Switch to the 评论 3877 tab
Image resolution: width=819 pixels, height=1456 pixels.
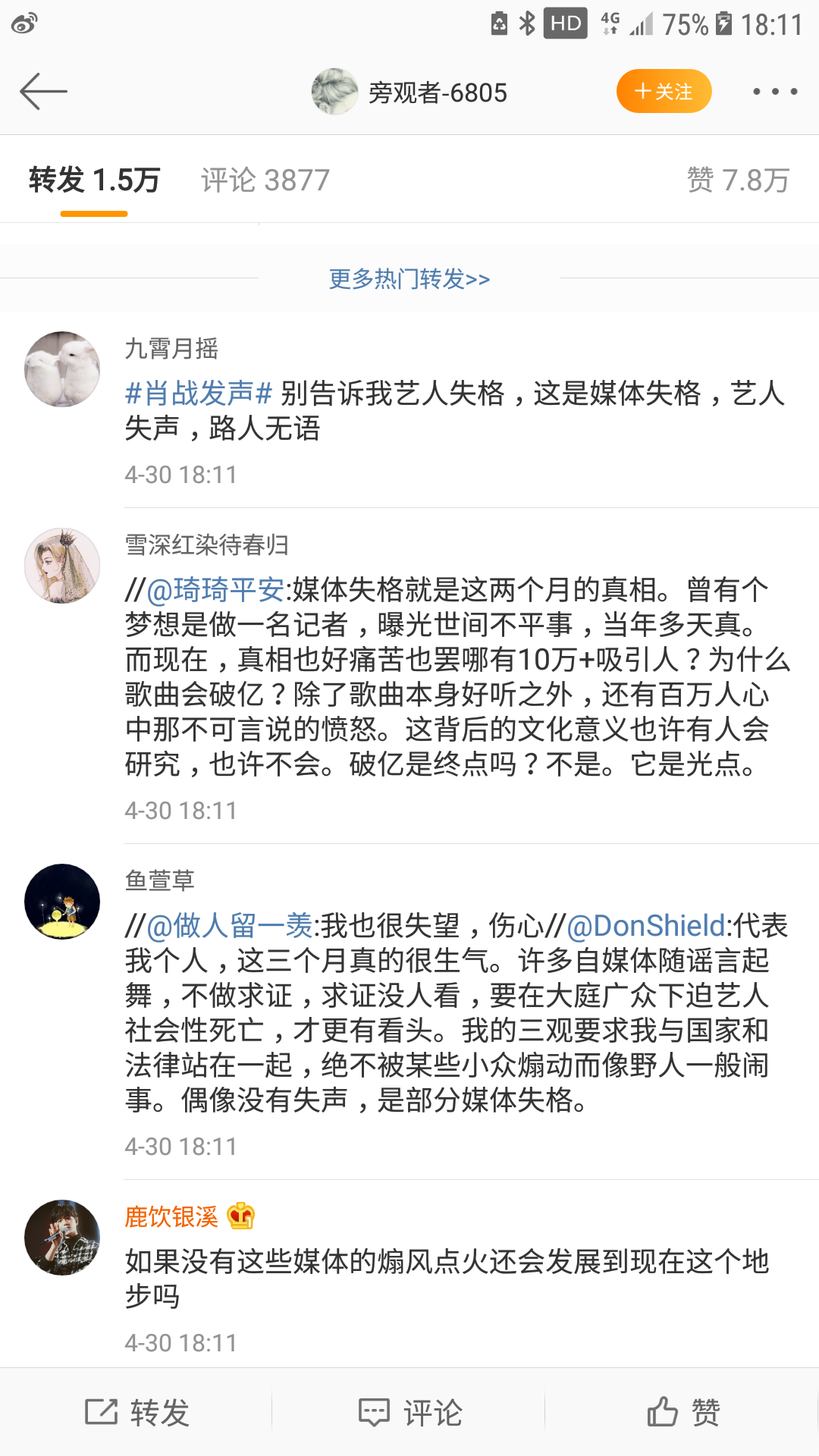click(265, 180)
